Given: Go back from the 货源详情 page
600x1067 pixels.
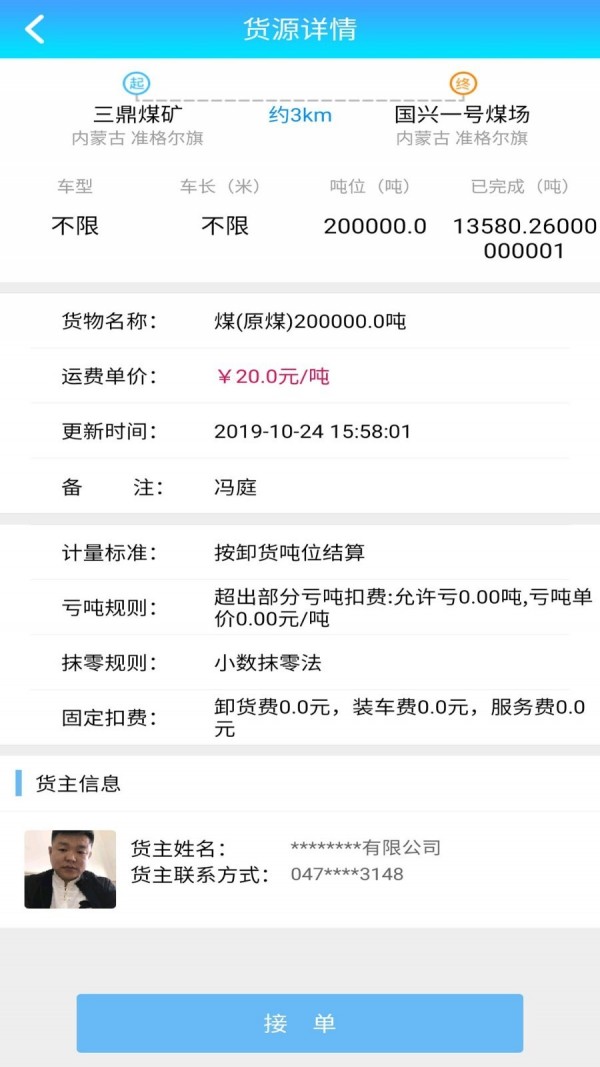Looking at the screenshot, I should pyautogui.click(x=35, y=29).
